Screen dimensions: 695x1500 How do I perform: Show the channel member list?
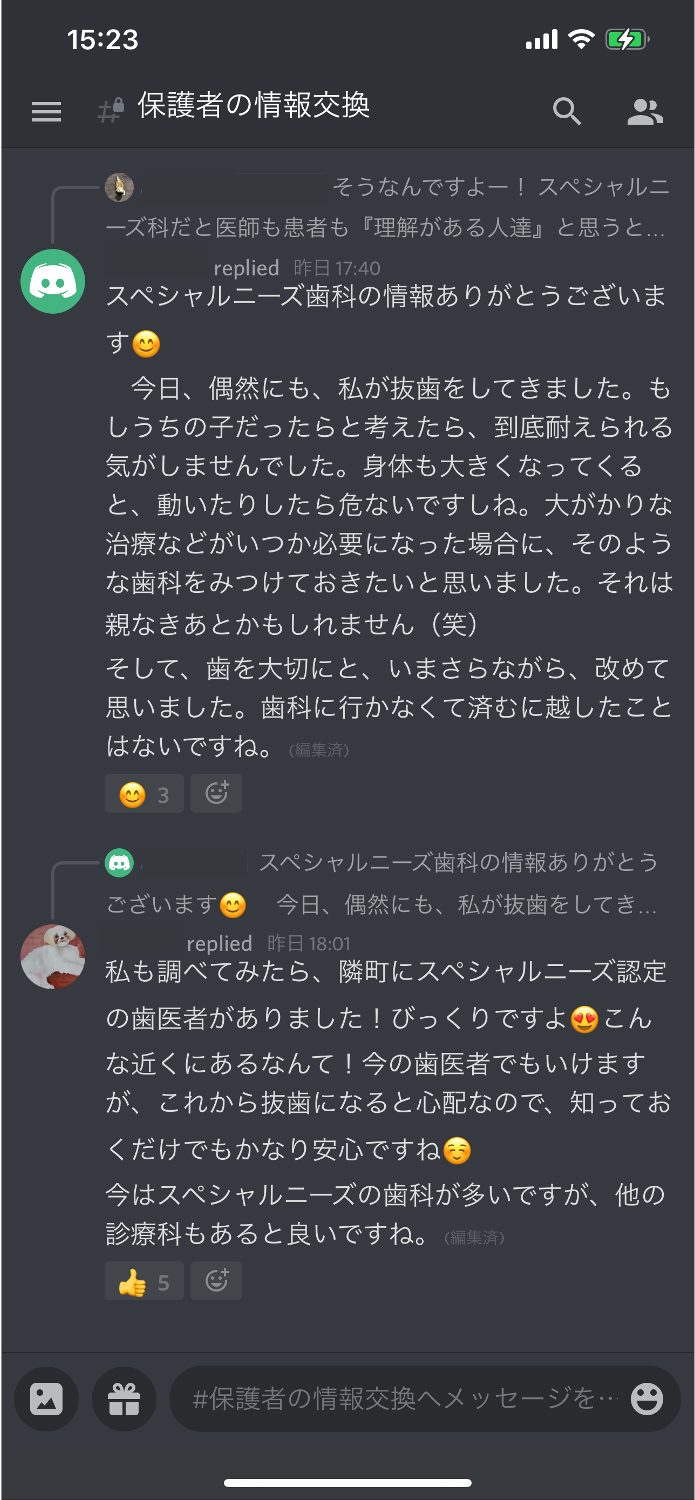coord(645,112)
